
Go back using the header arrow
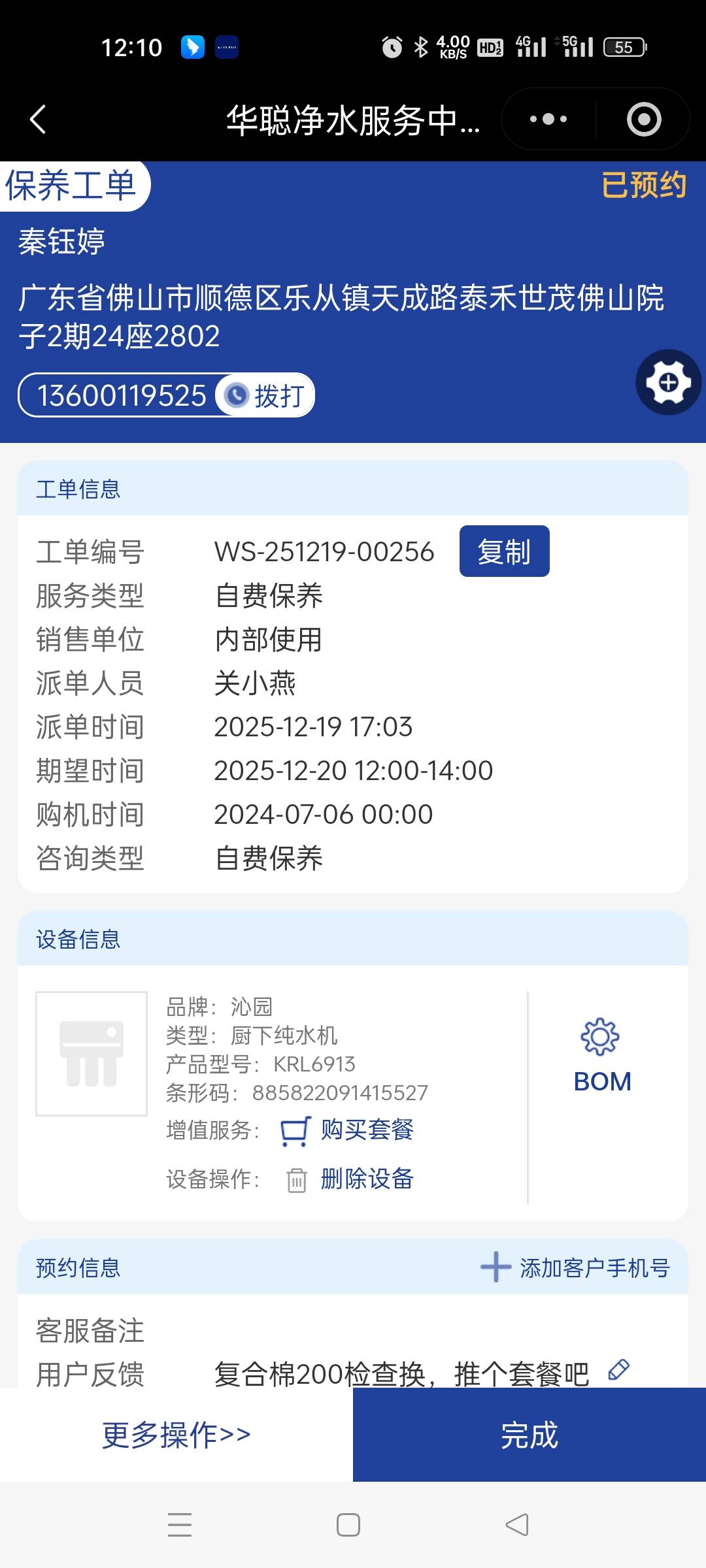point(38,120)
